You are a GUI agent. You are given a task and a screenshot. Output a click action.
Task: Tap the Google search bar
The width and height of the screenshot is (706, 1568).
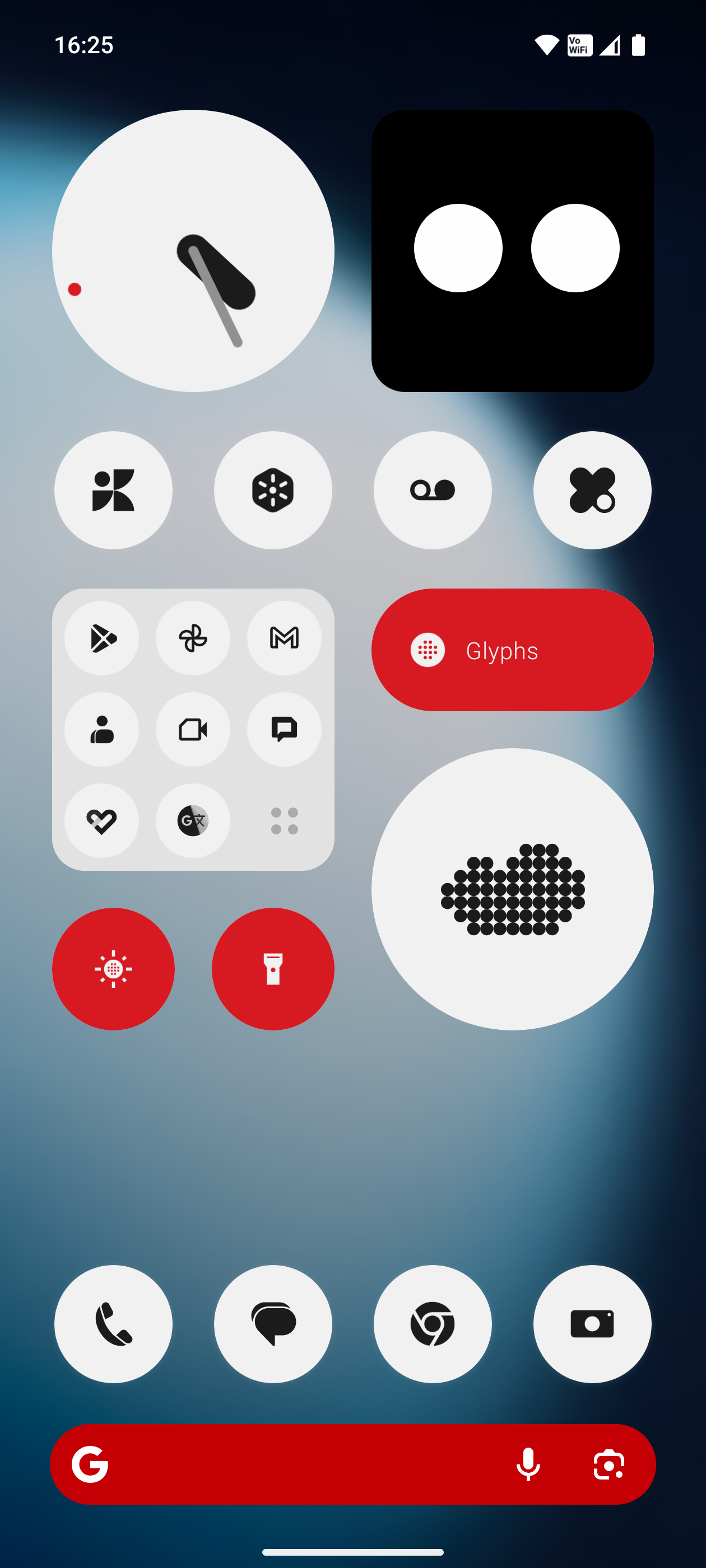305,1464
